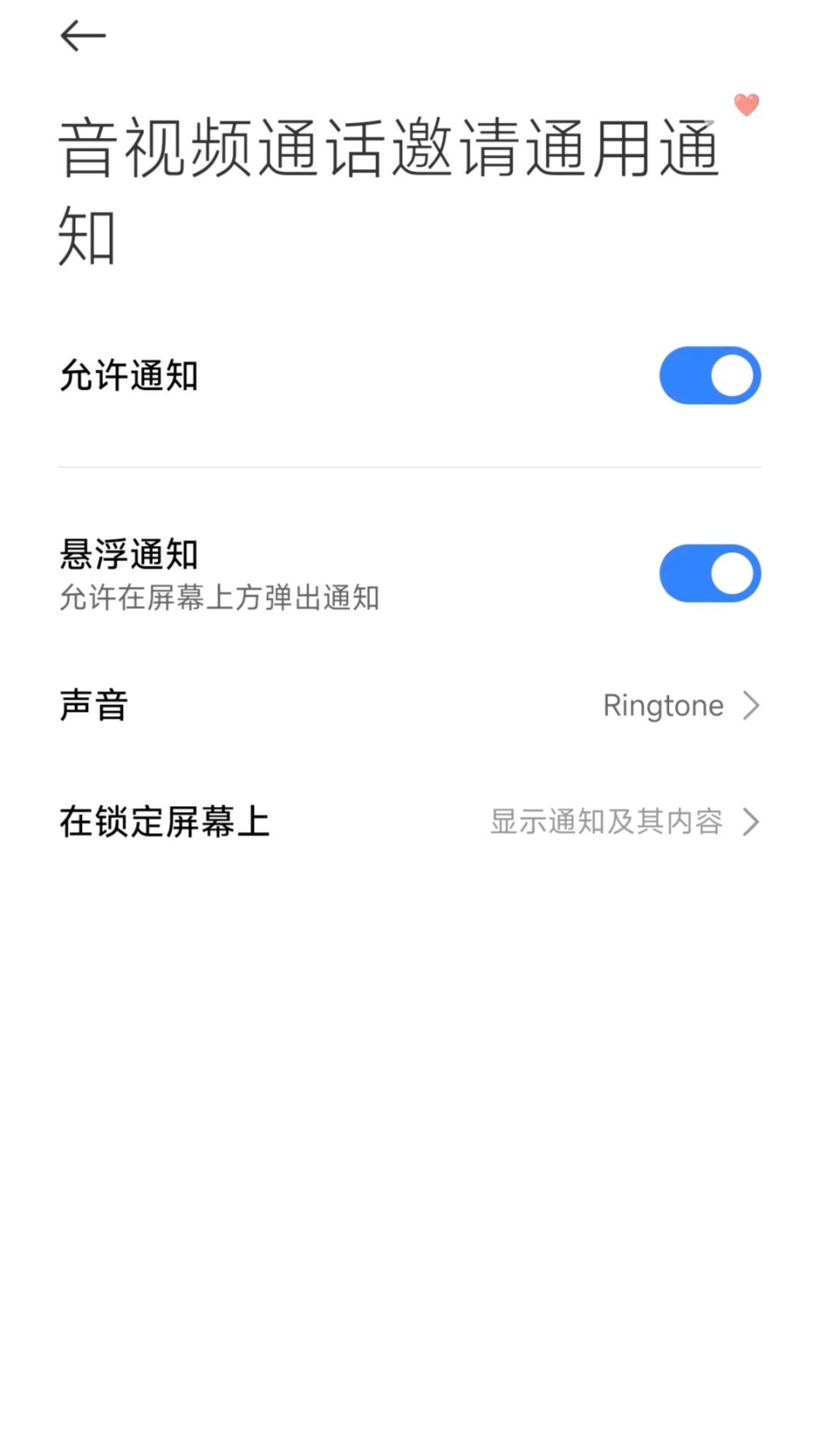Toggle the 允许通知 switch off

(x=709, y=375)
